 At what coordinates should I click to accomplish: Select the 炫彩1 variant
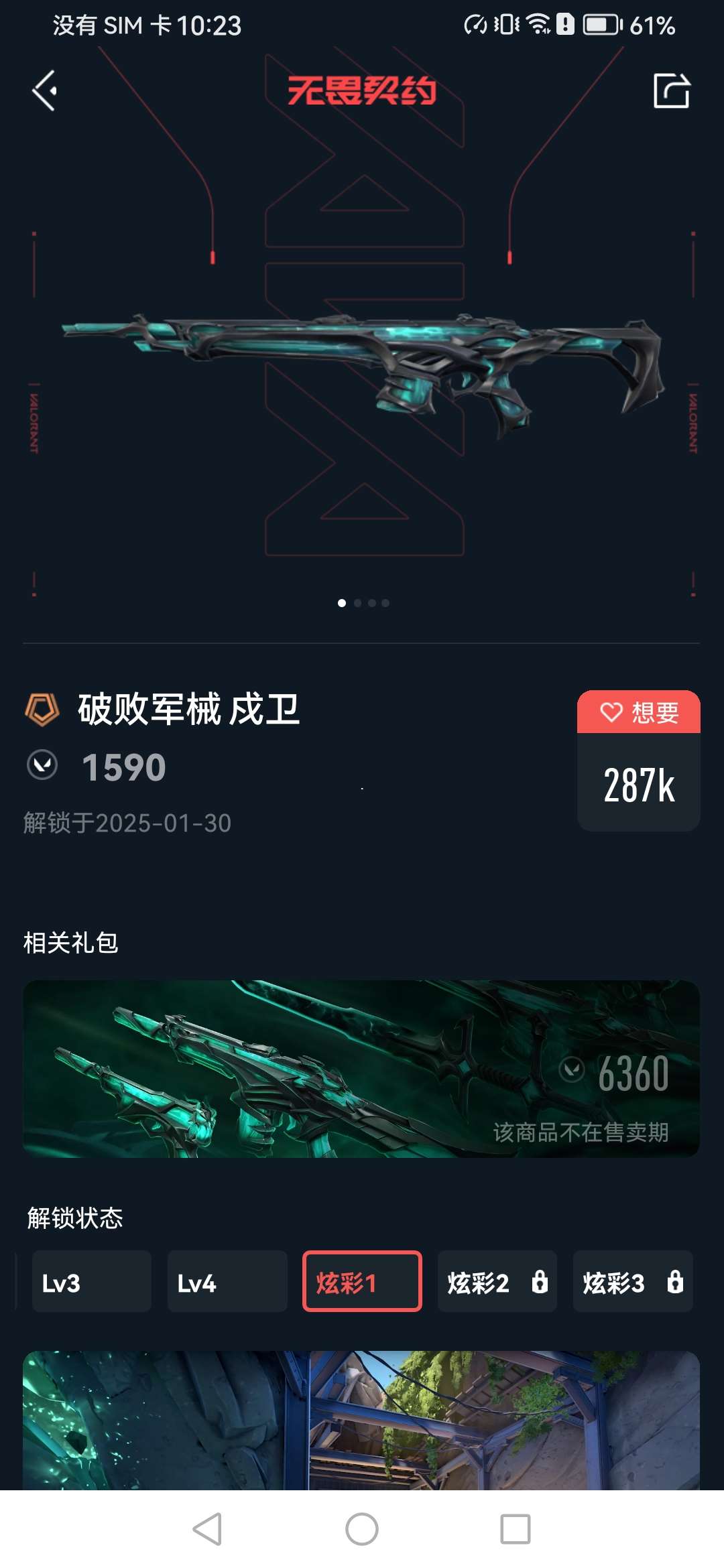(362, 1281)
